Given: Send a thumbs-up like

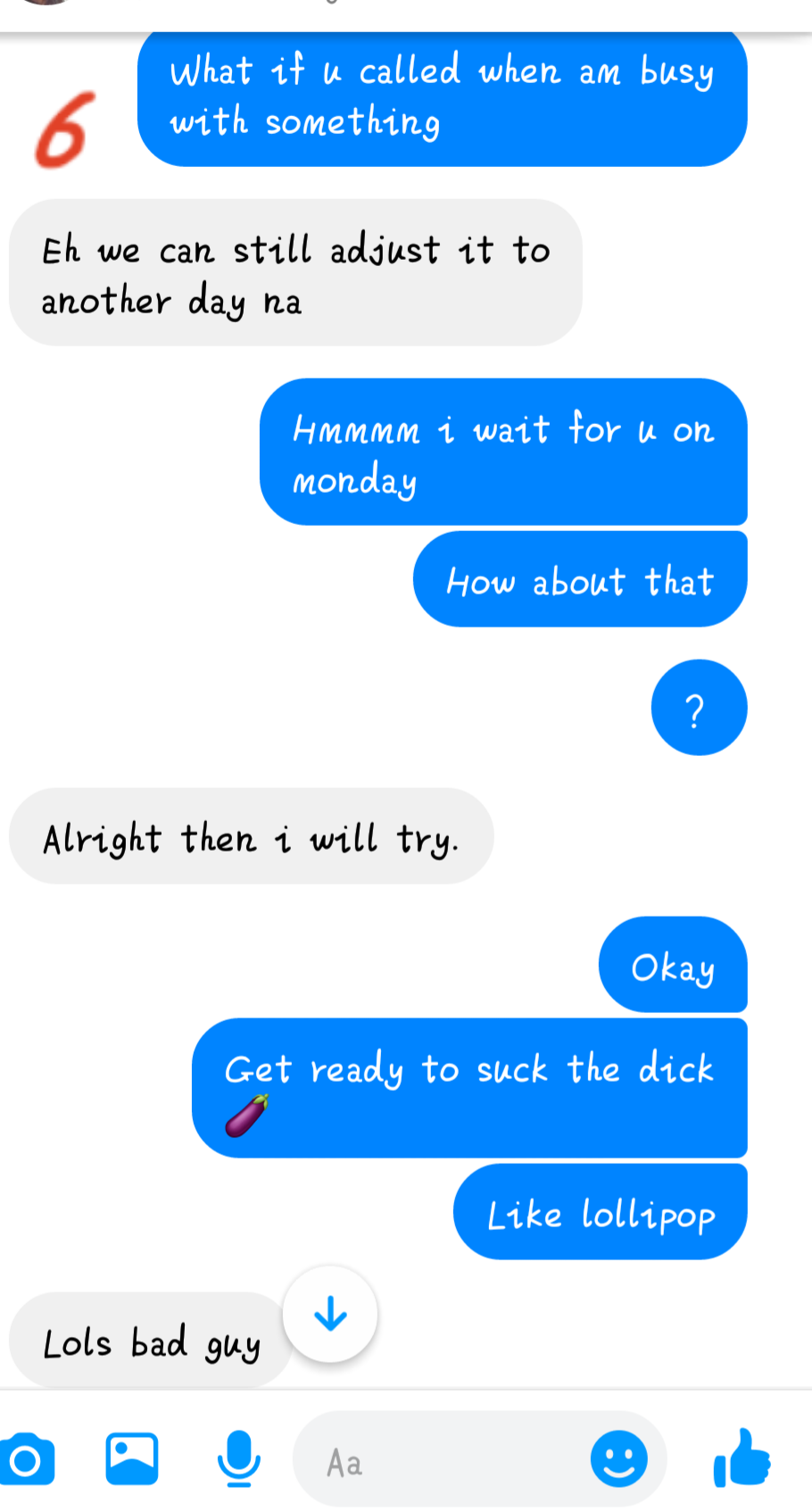Looking at the screenshot, I should pos(742,1458).
